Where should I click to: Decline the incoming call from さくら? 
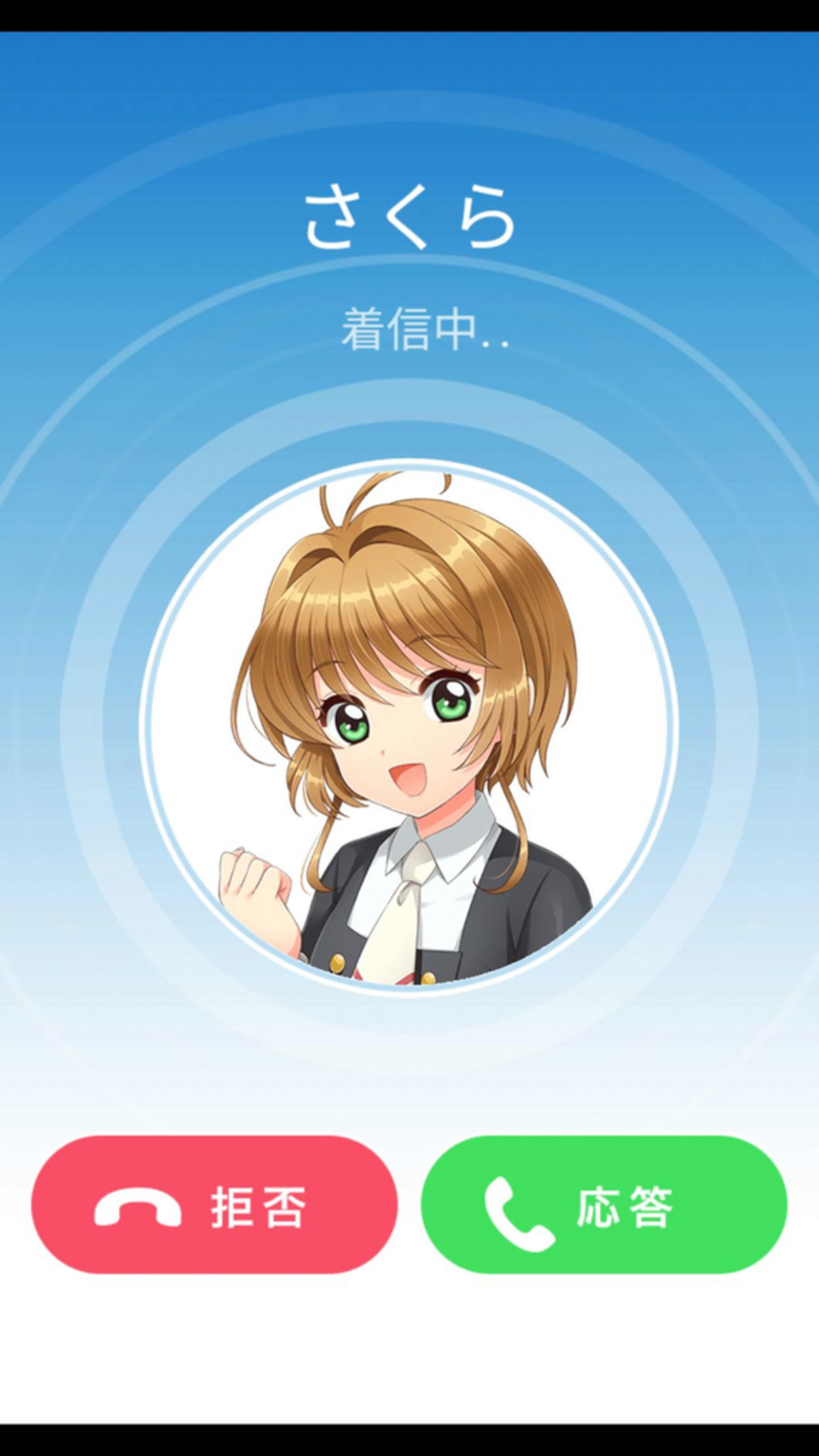tap(214, 1205)
